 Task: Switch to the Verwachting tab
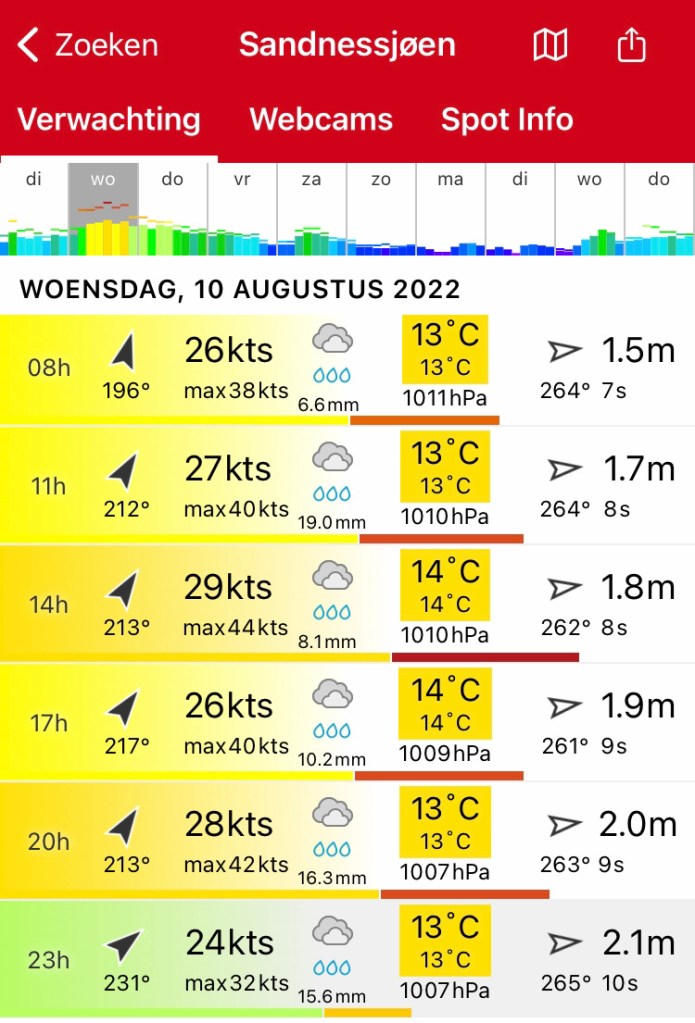coord(109,120)
